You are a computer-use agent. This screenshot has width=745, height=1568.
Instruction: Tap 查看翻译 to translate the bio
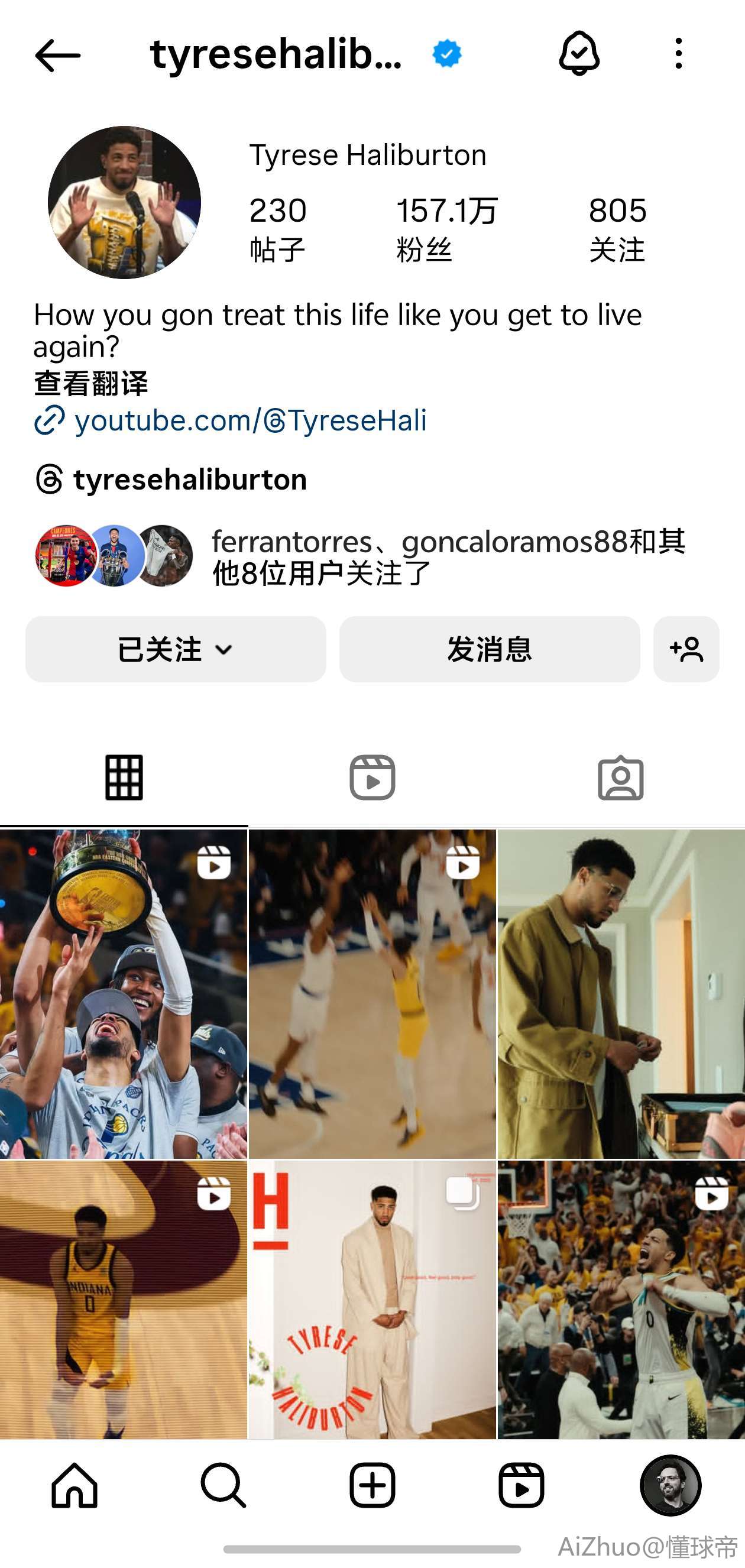90,384
